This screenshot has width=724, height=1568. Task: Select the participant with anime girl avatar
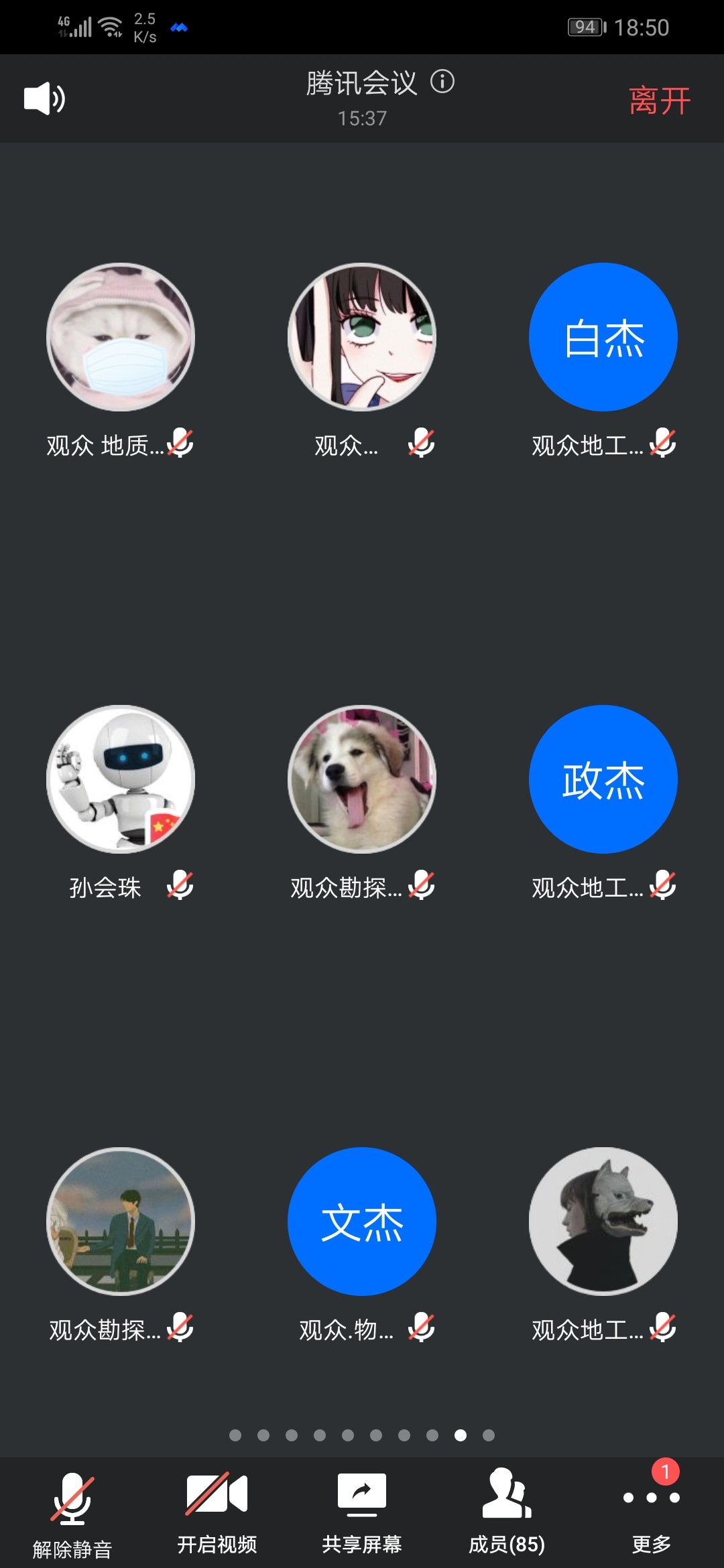362,337
